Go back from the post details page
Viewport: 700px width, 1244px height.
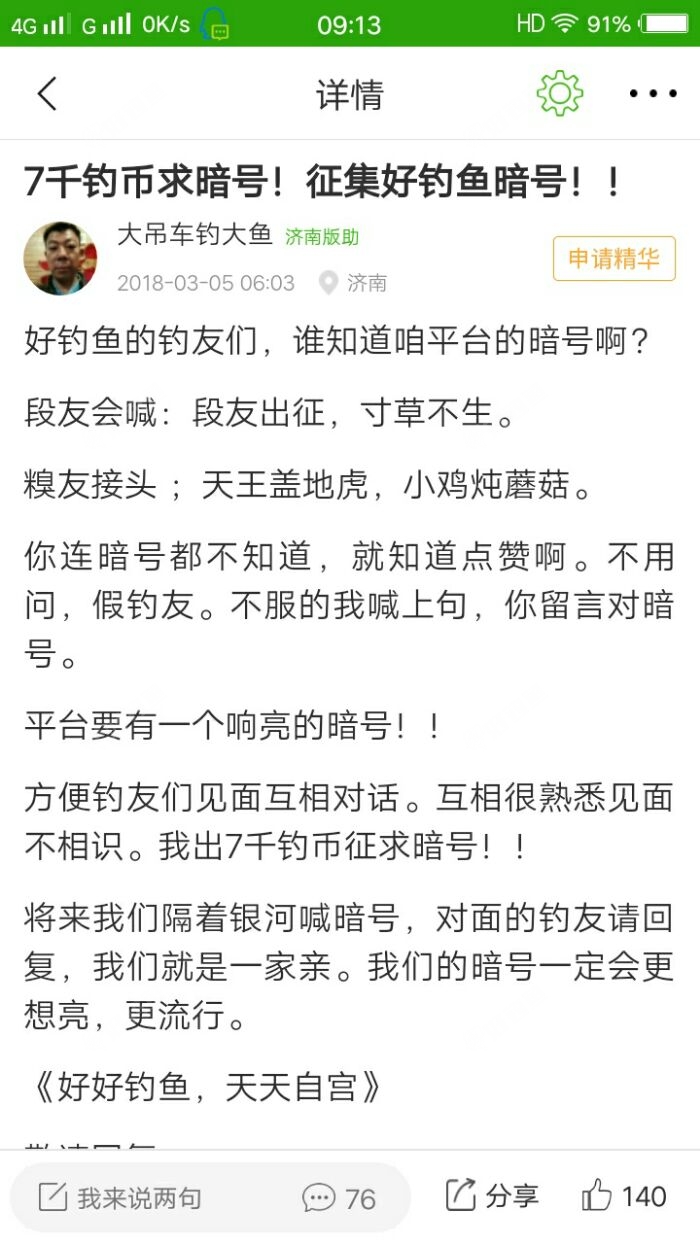(x=47, y=94)
